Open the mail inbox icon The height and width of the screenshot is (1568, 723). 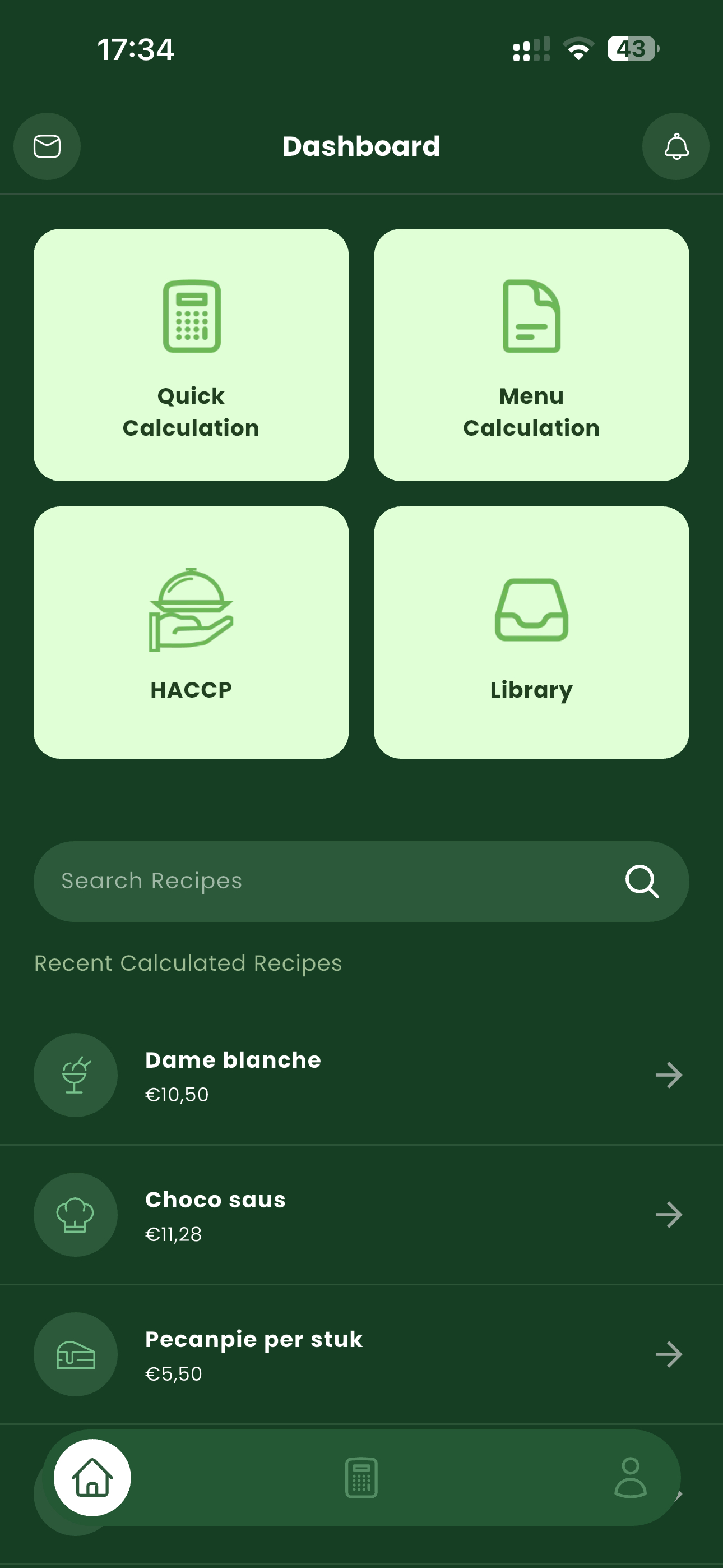[47, 146]
